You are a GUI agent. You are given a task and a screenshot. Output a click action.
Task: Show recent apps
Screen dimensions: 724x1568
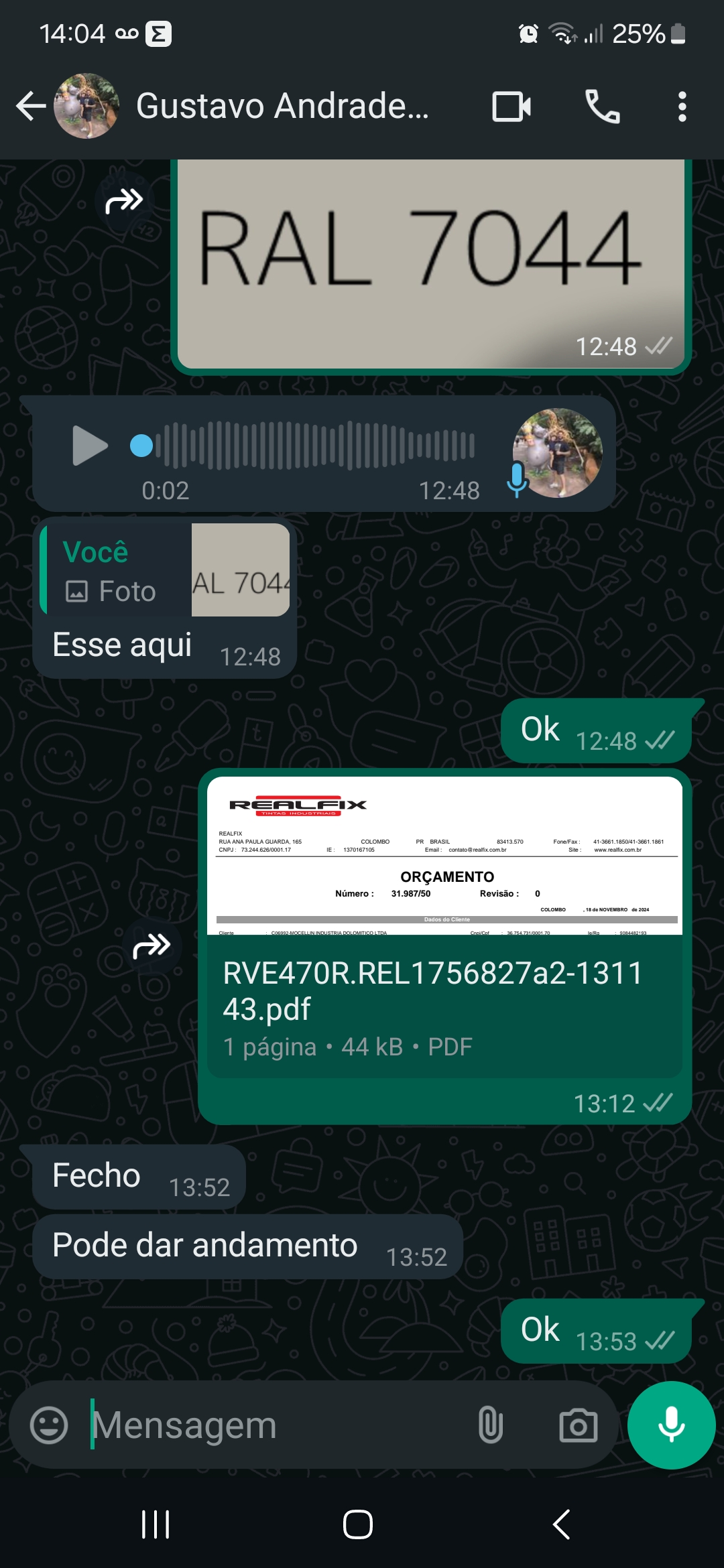coord(156,1524)
